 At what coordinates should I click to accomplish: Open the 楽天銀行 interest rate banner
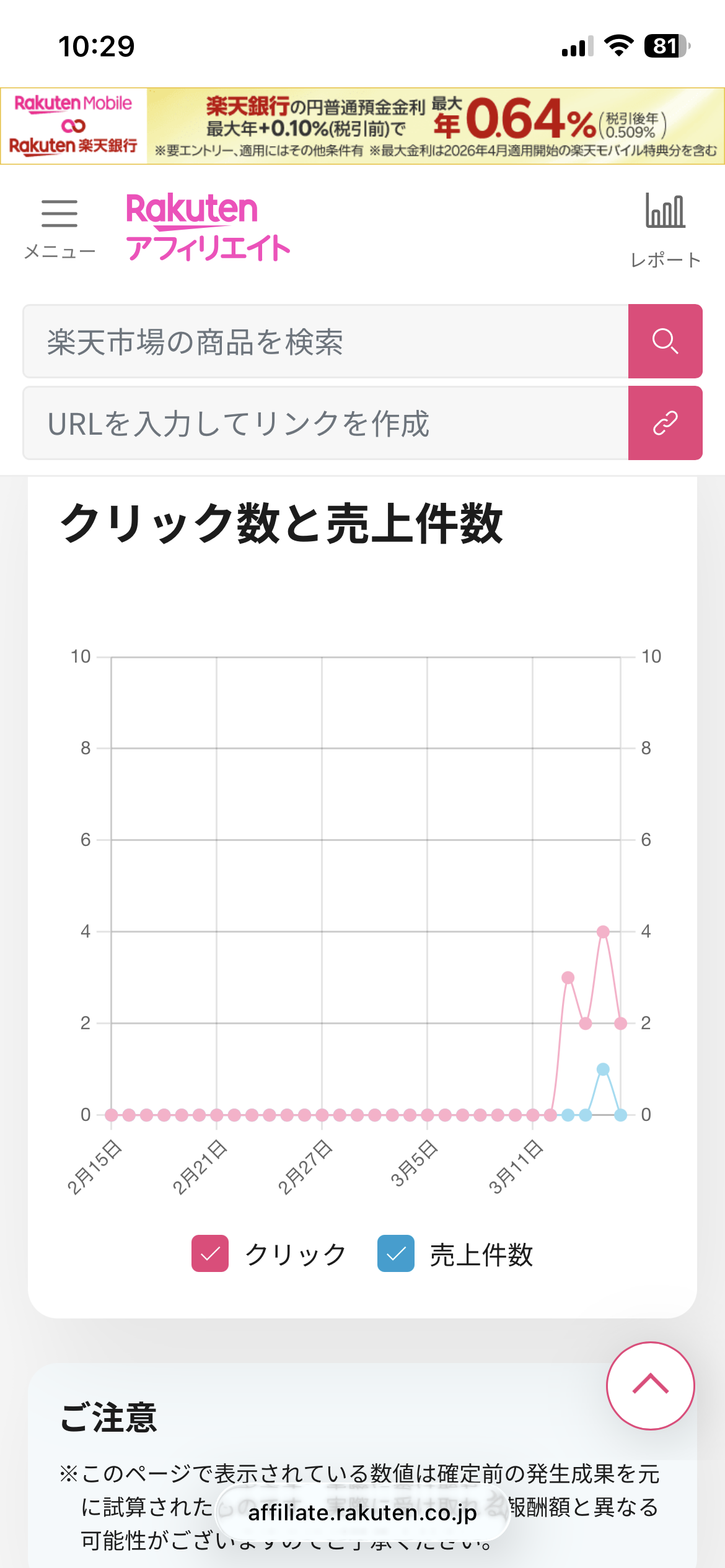tap(362, 126)
